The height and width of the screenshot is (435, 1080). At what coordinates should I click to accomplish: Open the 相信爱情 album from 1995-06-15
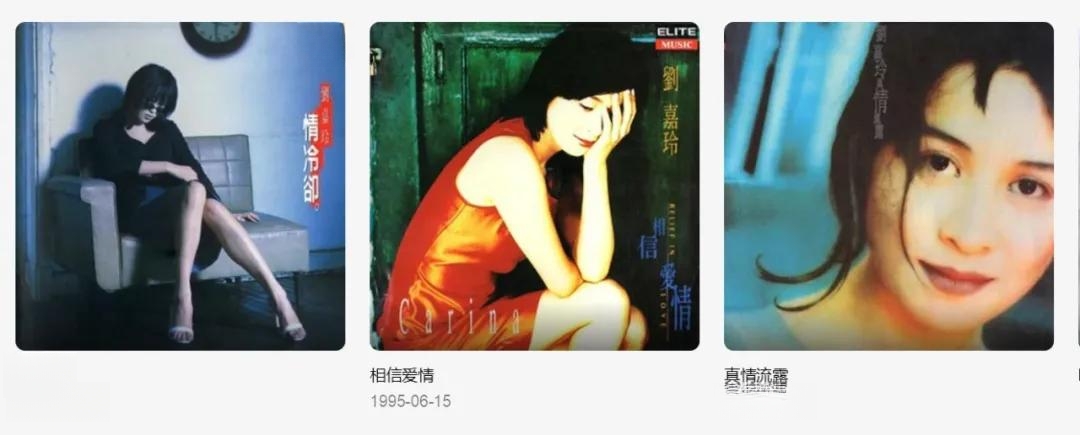coord(534,186)
